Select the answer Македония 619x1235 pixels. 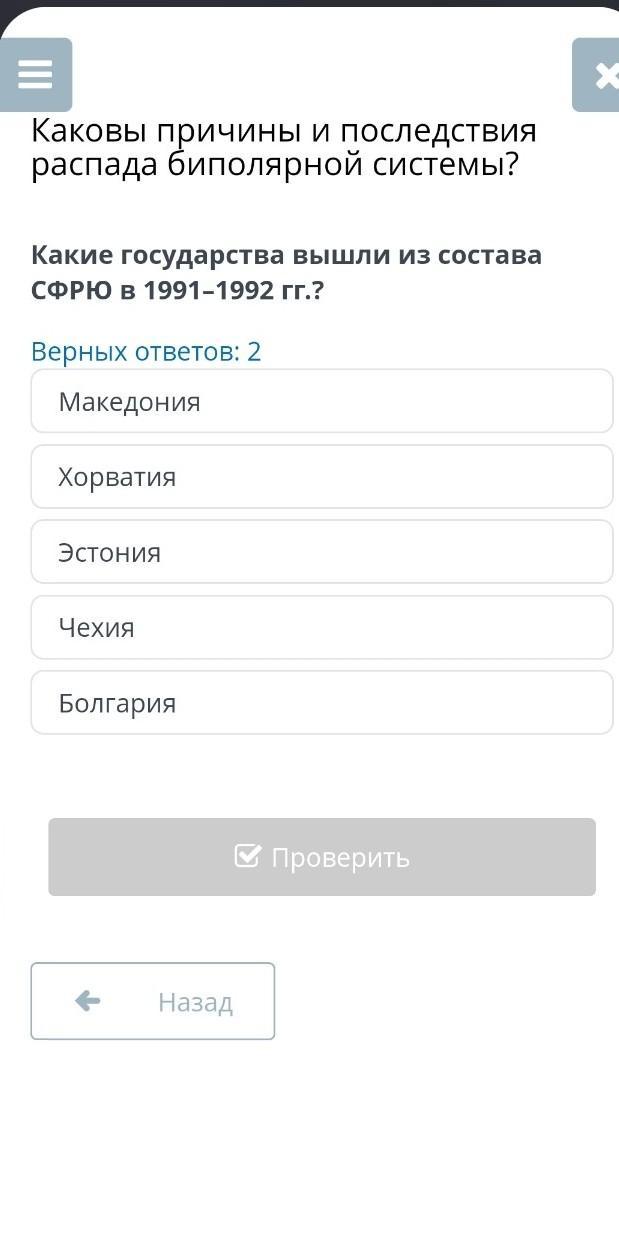pyautogui.click(x=321, y=402)
